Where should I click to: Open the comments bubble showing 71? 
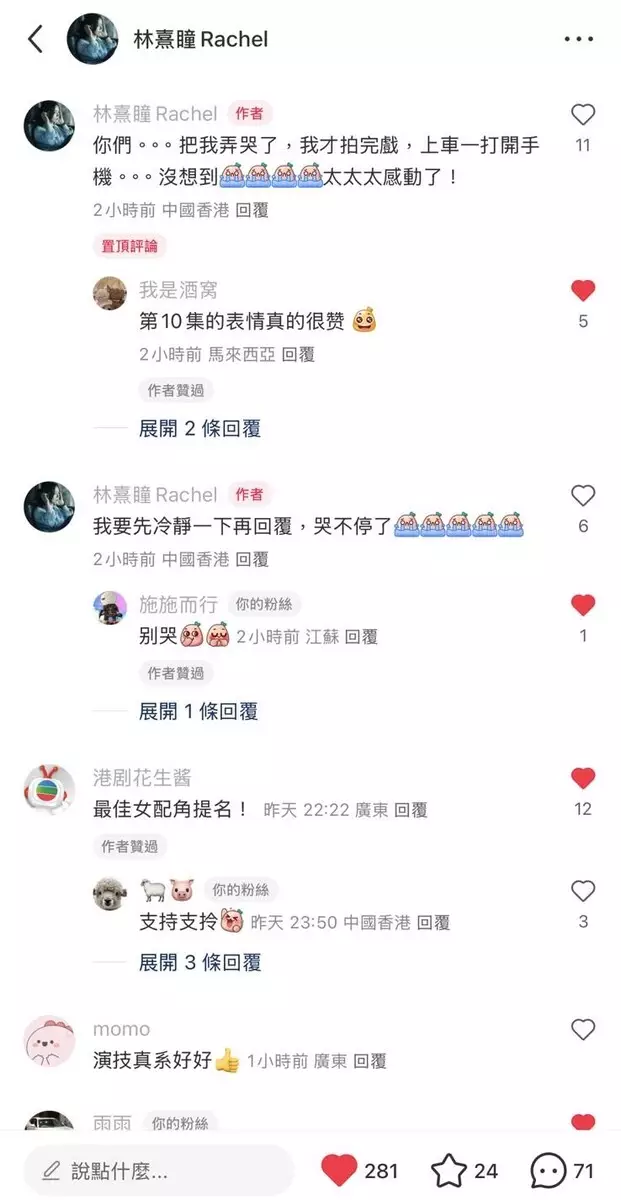click(x=548, y=1171)
